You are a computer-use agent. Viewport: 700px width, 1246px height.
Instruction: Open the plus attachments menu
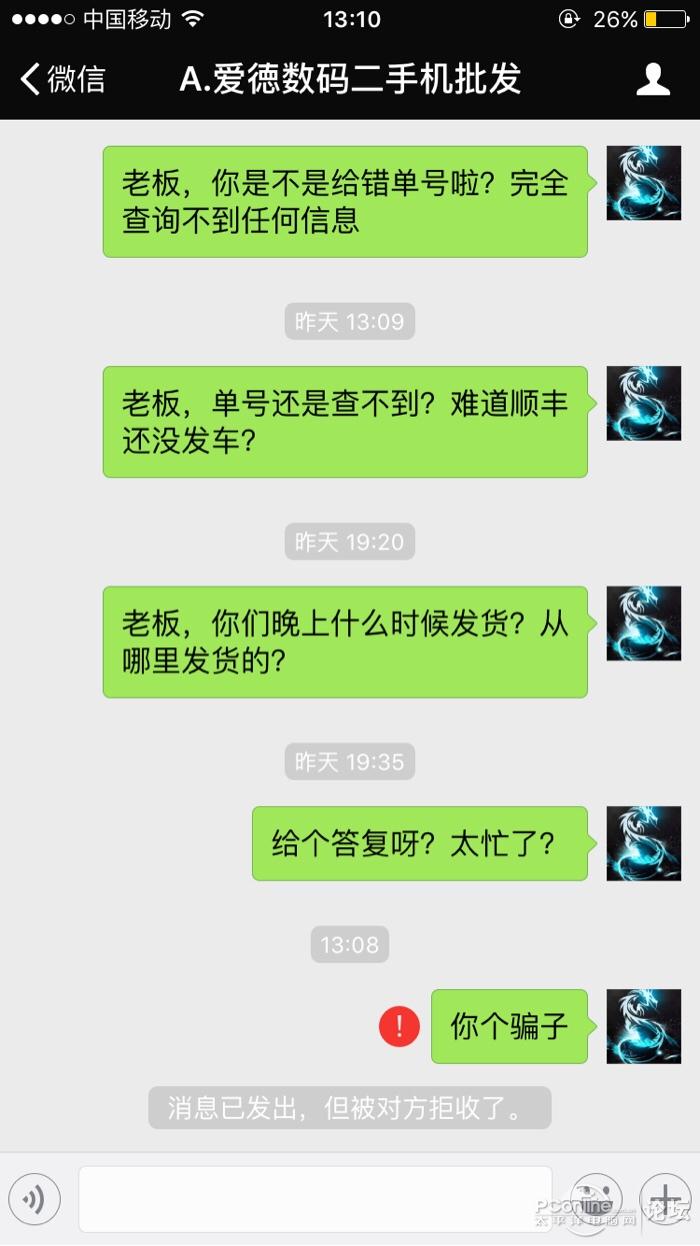[x=664, y=1198]
